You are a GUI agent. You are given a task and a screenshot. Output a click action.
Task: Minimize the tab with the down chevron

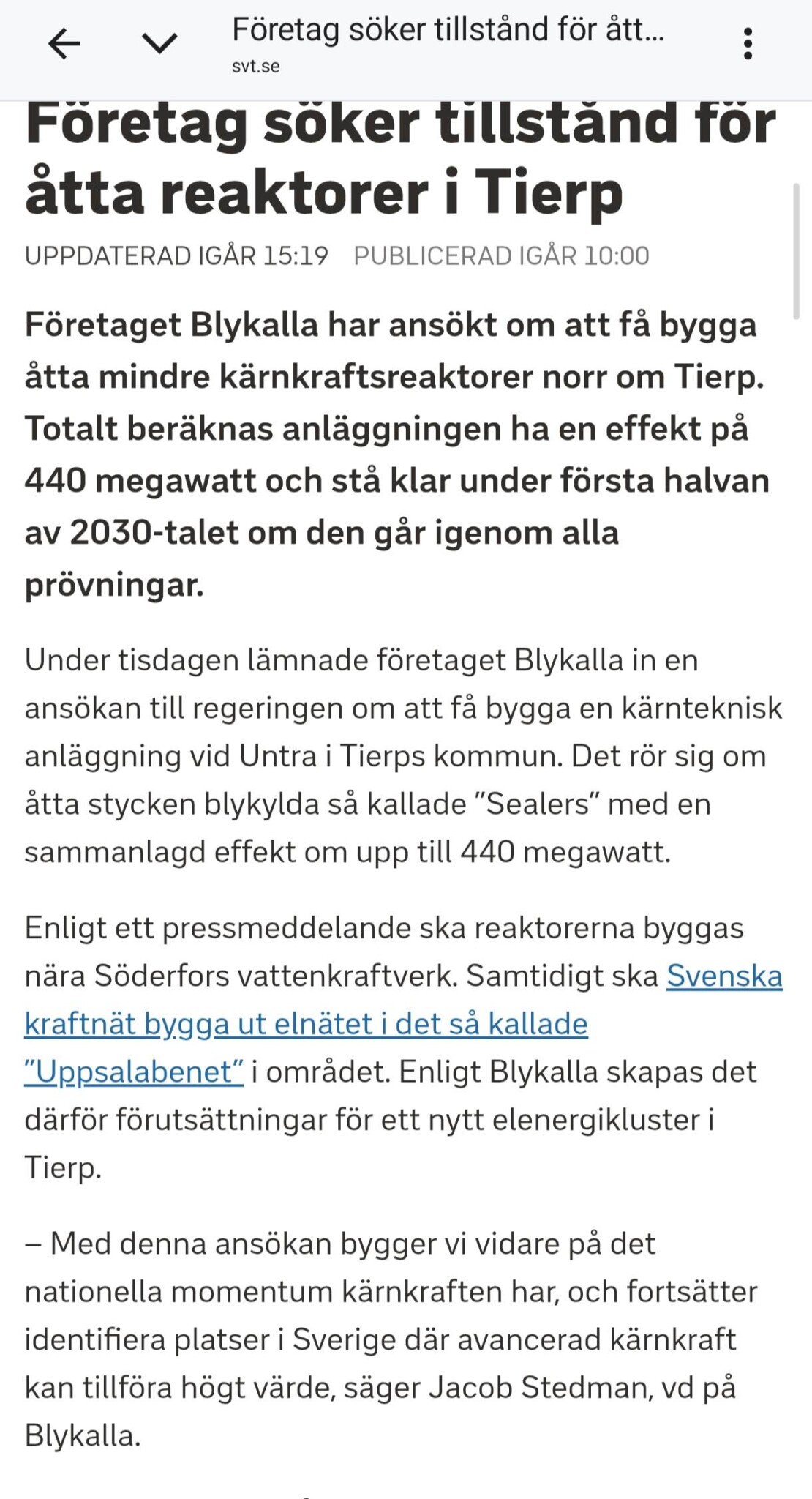tap(159, 45)
